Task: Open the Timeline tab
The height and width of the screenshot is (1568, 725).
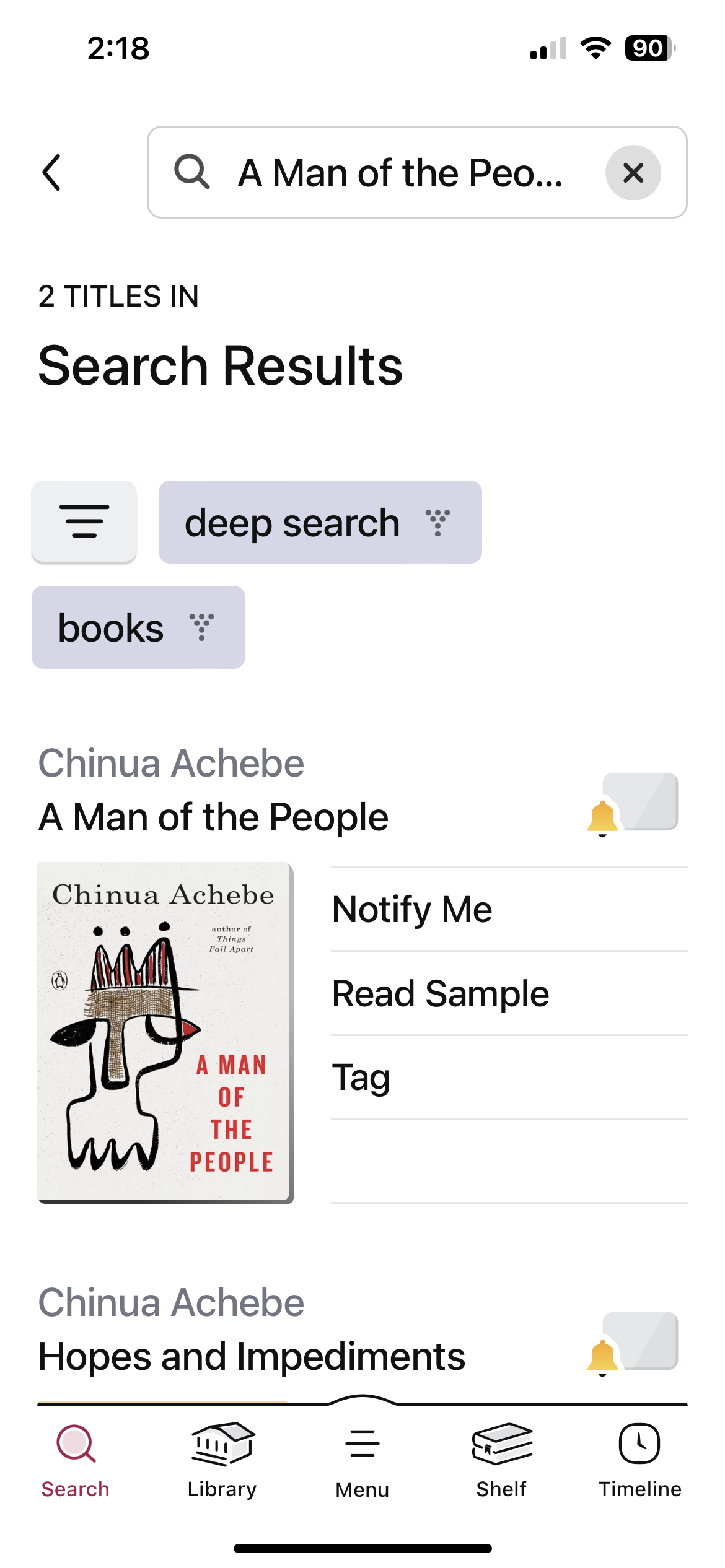Action: pyautogui.click(x=639, y=1459)
